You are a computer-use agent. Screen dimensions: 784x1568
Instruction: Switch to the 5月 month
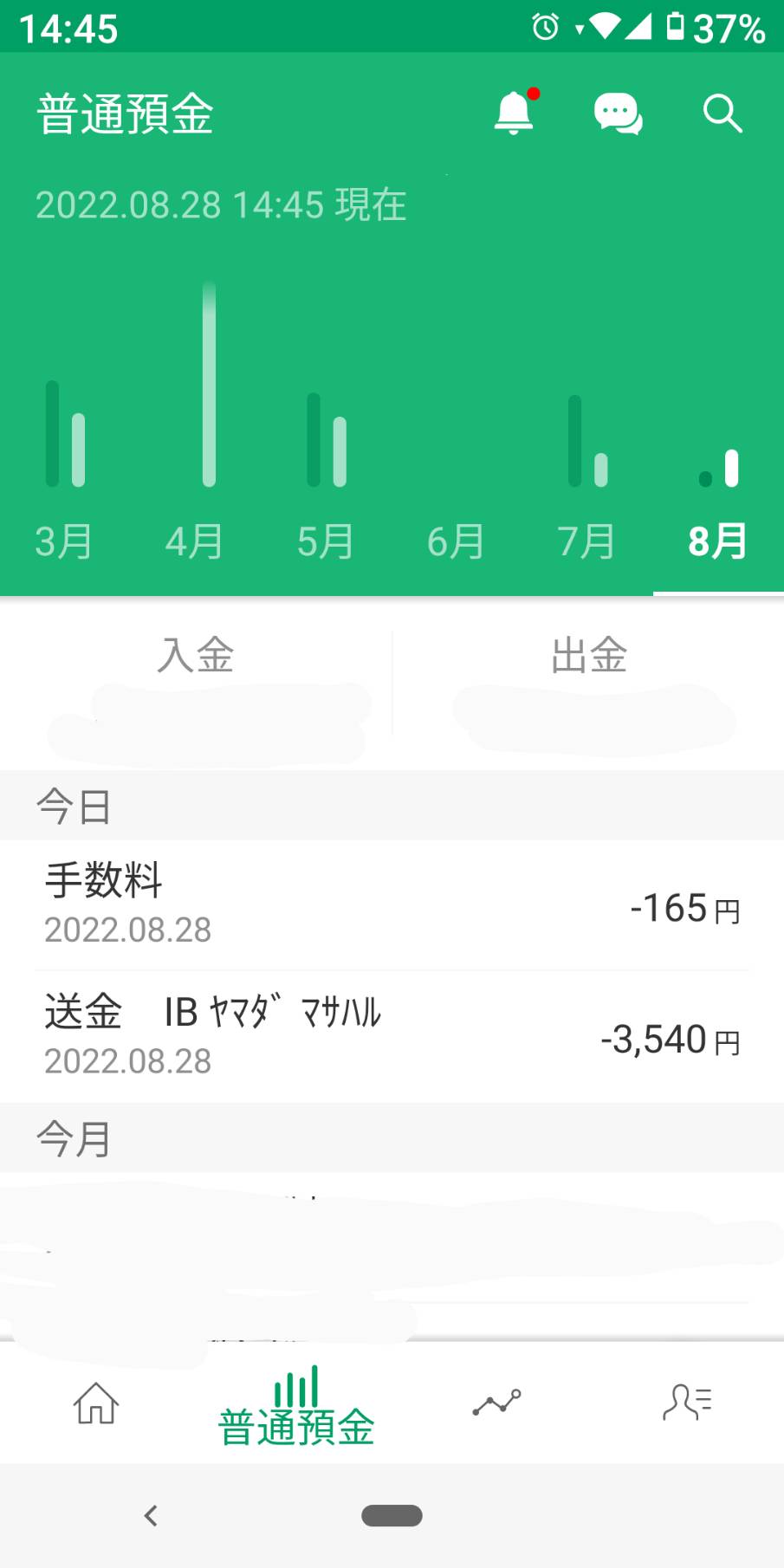click(326, 541)
